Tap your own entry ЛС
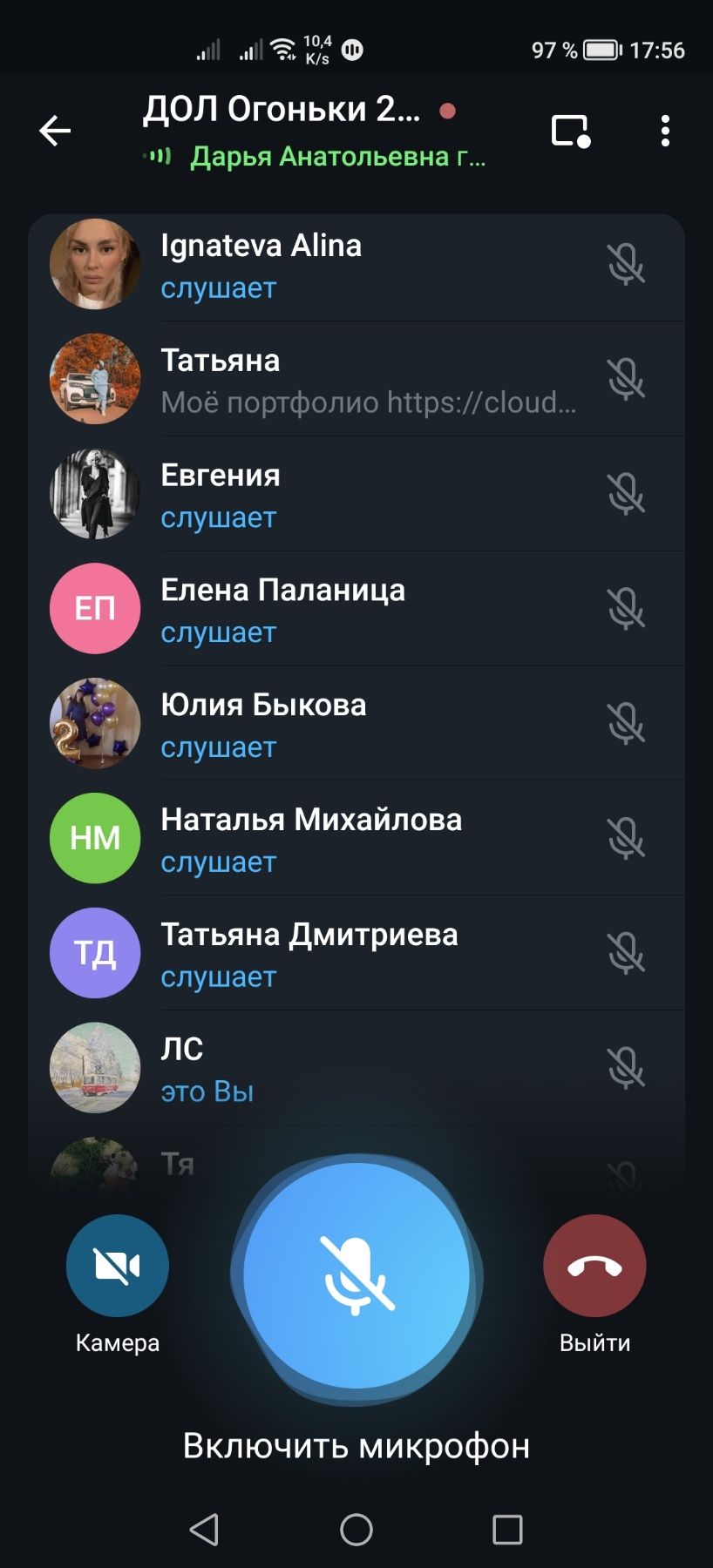 (x=349, y=1069)
